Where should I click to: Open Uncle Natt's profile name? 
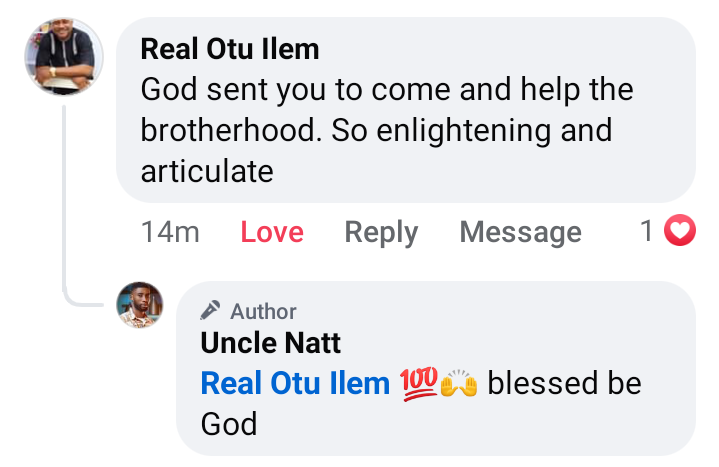point(270,343)
